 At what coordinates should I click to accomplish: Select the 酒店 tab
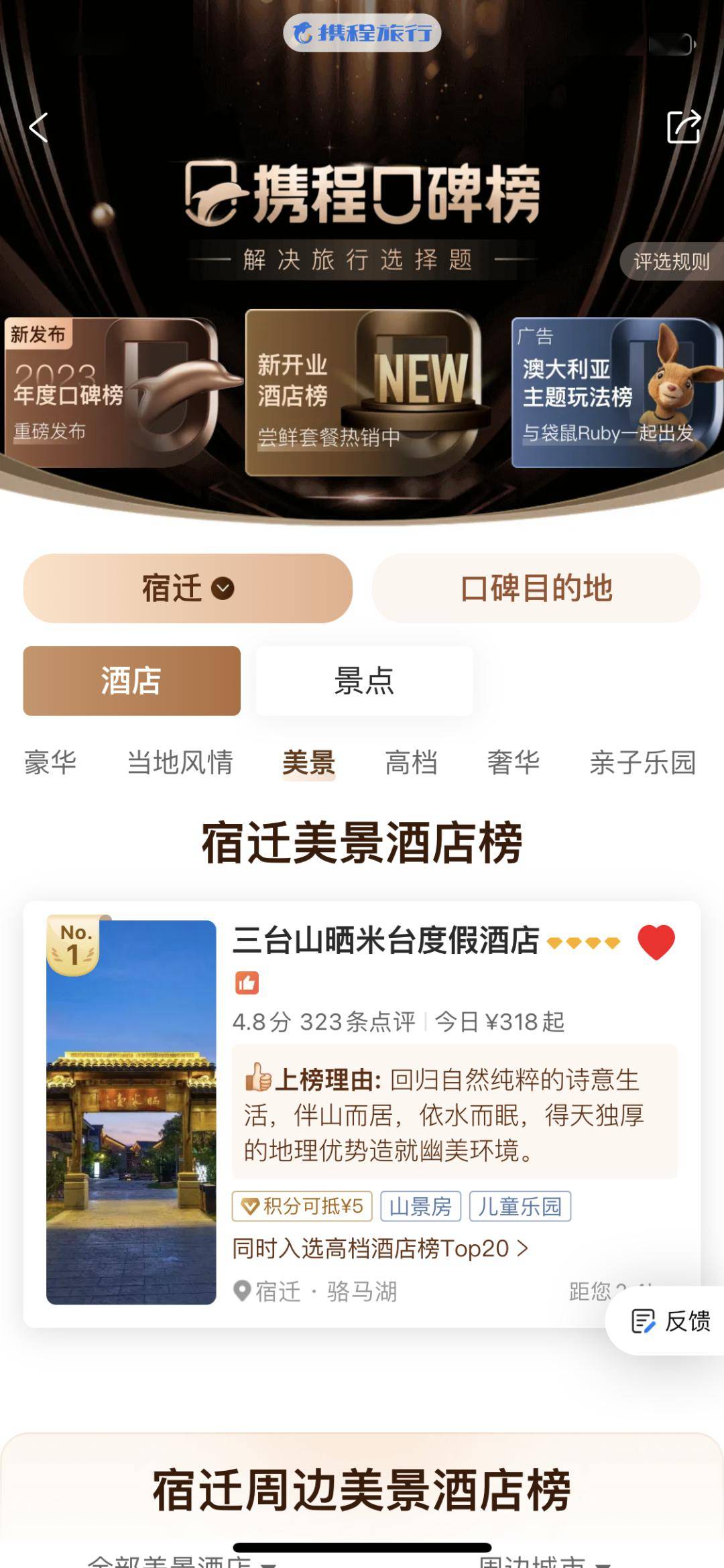[131, 681]
